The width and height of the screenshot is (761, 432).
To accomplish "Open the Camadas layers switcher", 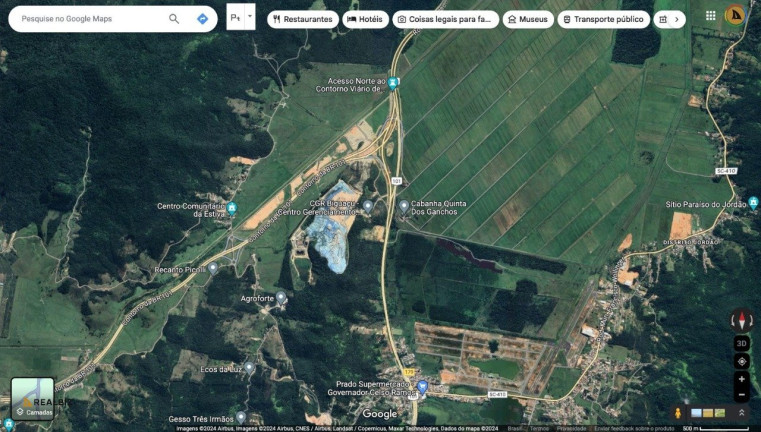I will (33, 398).
